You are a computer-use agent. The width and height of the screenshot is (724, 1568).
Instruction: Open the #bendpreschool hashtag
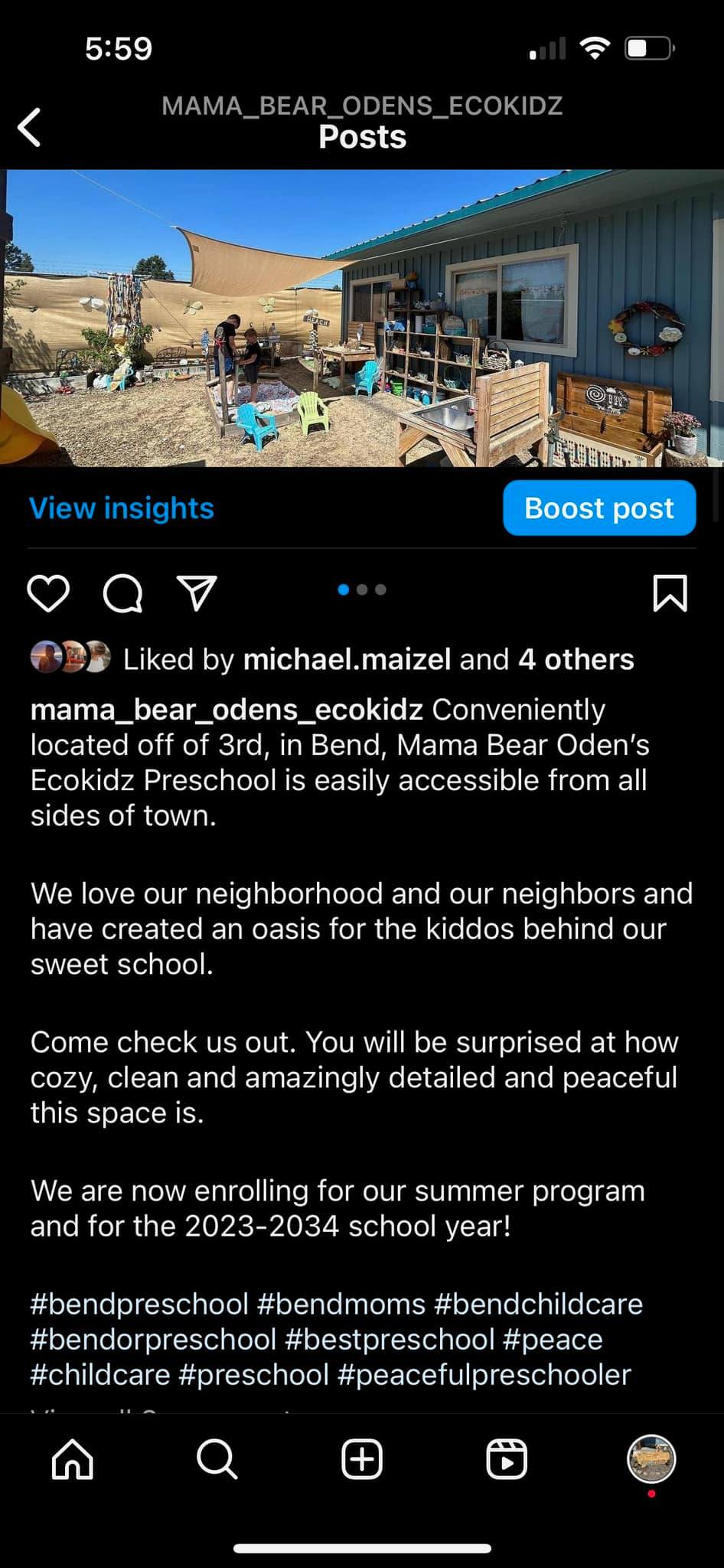coord(139,1304)
